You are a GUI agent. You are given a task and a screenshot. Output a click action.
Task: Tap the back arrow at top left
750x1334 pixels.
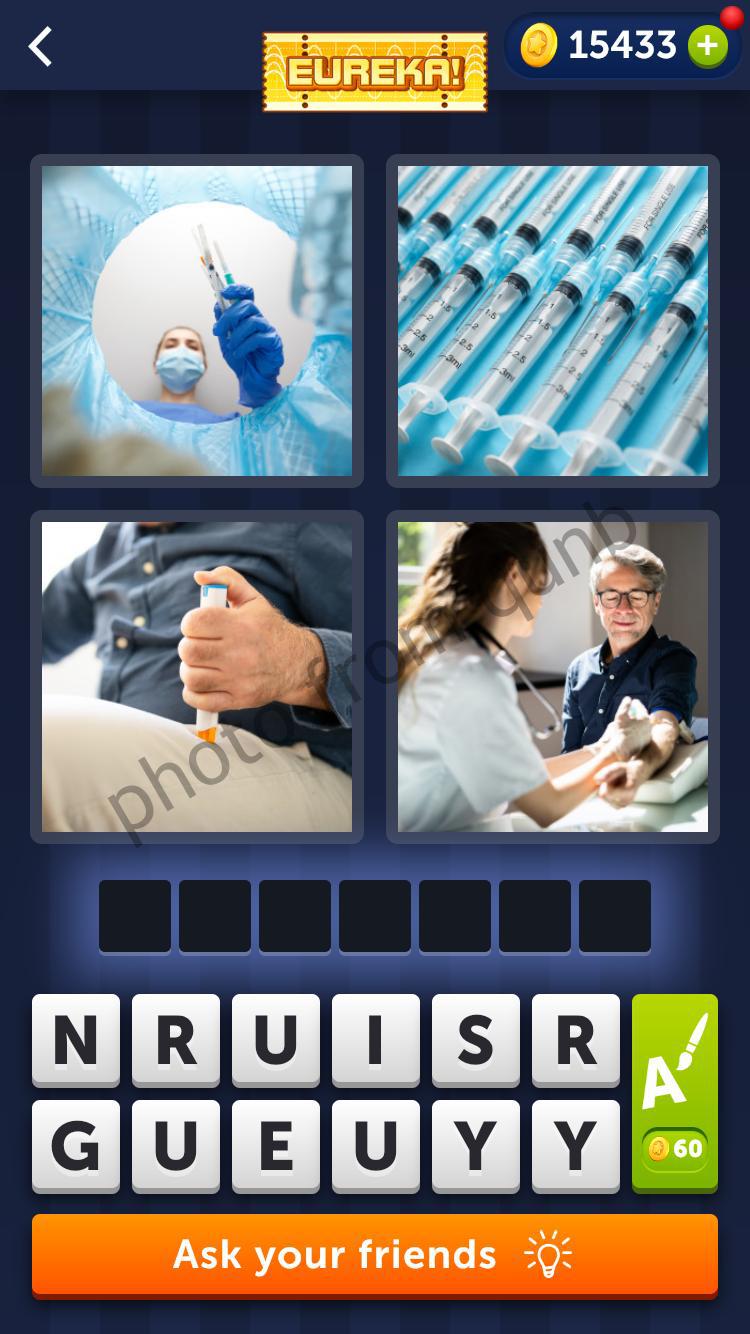coord(40,46)
